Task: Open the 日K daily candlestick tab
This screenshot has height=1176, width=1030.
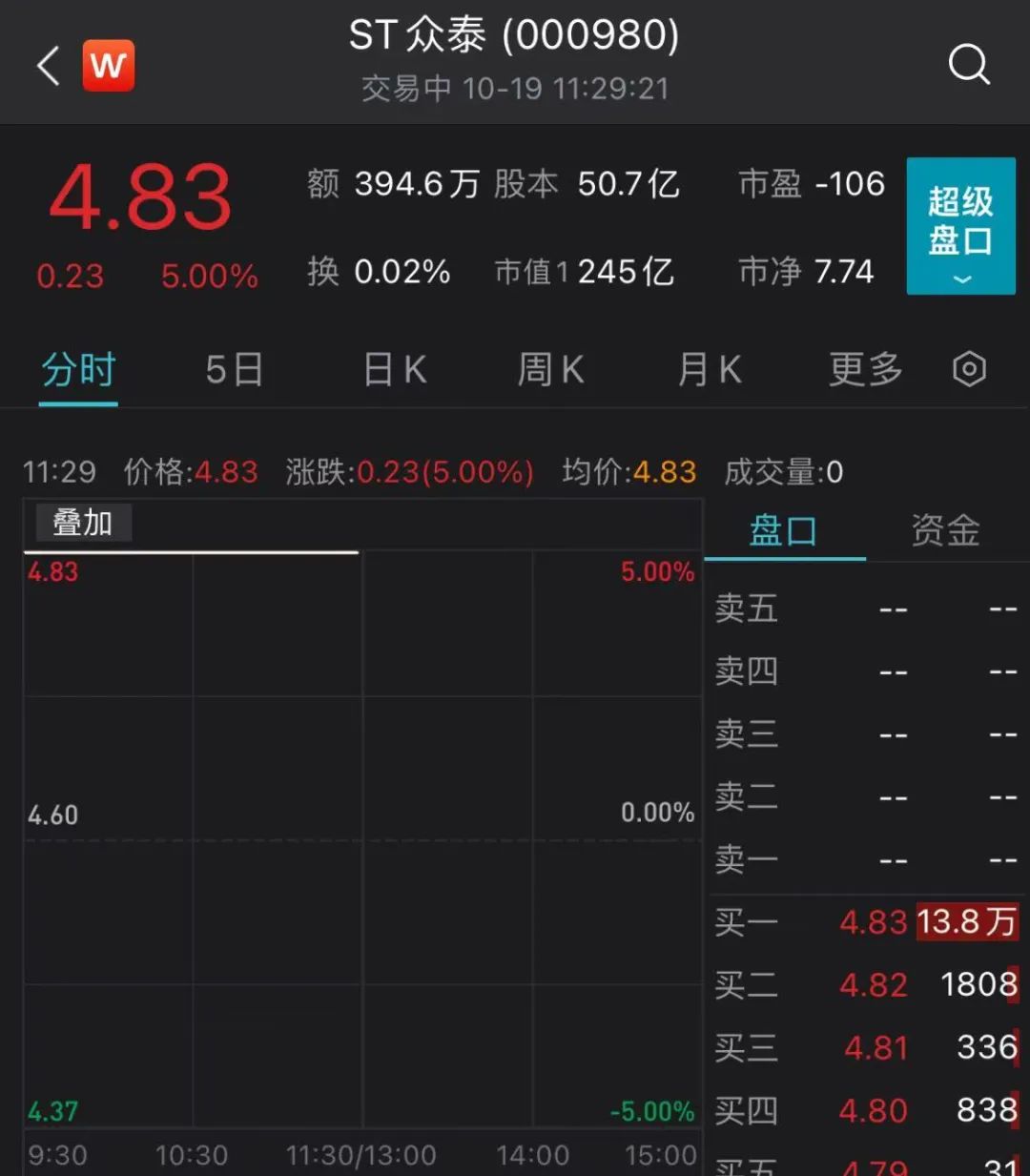Action: (392, 369)
